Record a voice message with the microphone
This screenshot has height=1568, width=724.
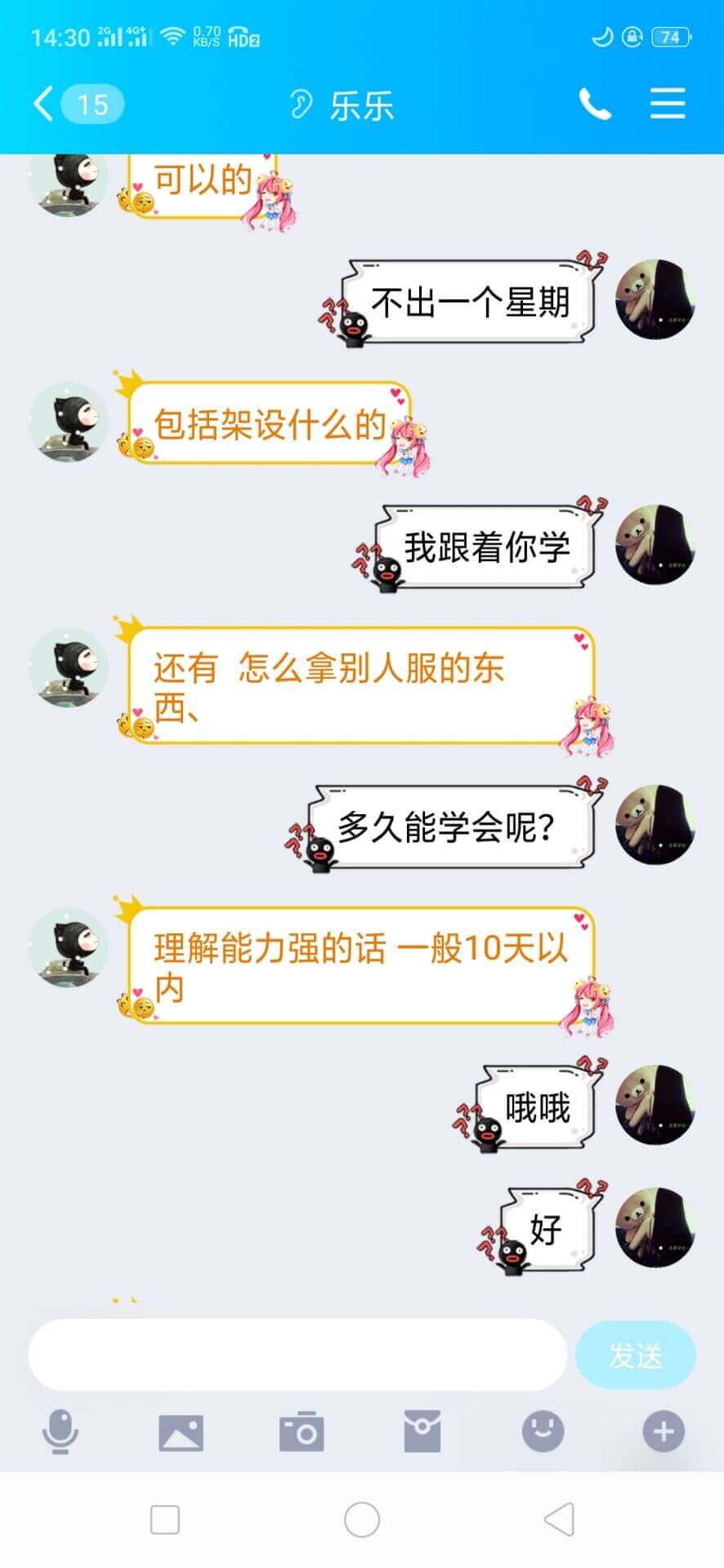[60, 1432]
